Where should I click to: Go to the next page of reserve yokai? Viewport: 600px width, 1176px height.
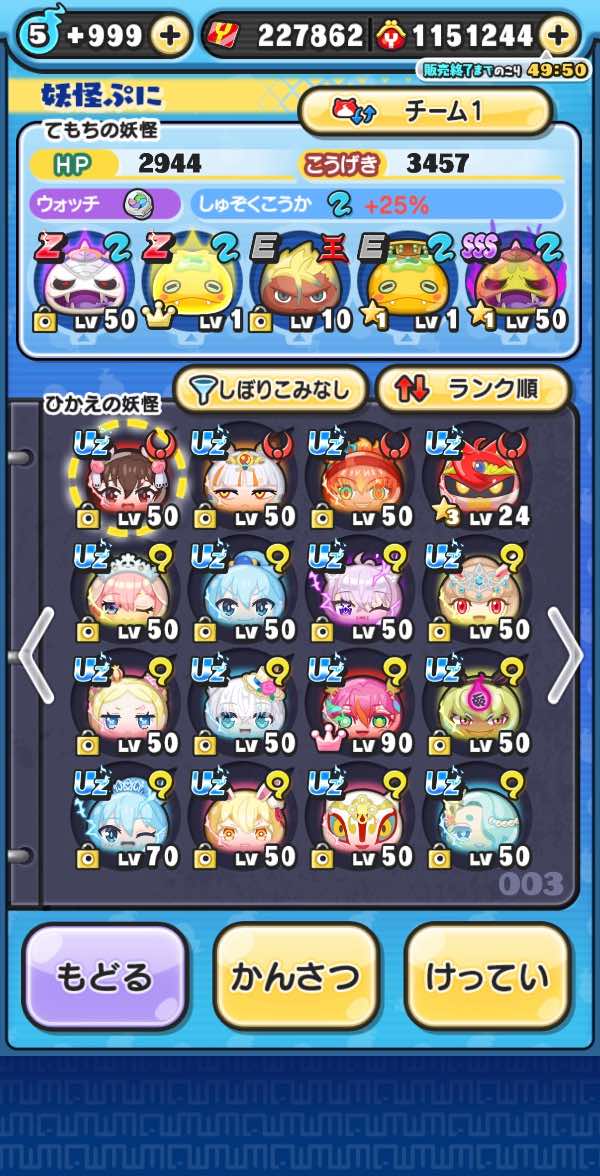click(565, 655)
